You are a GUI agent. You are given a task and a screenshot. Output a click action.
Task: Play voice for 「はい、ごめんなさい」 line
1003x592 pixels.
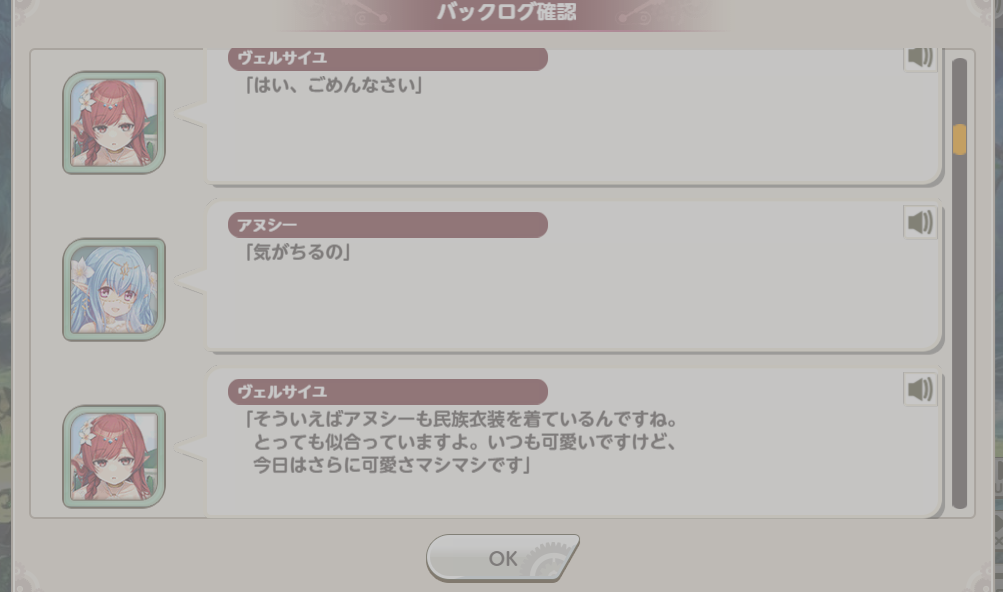click(920, 58)
